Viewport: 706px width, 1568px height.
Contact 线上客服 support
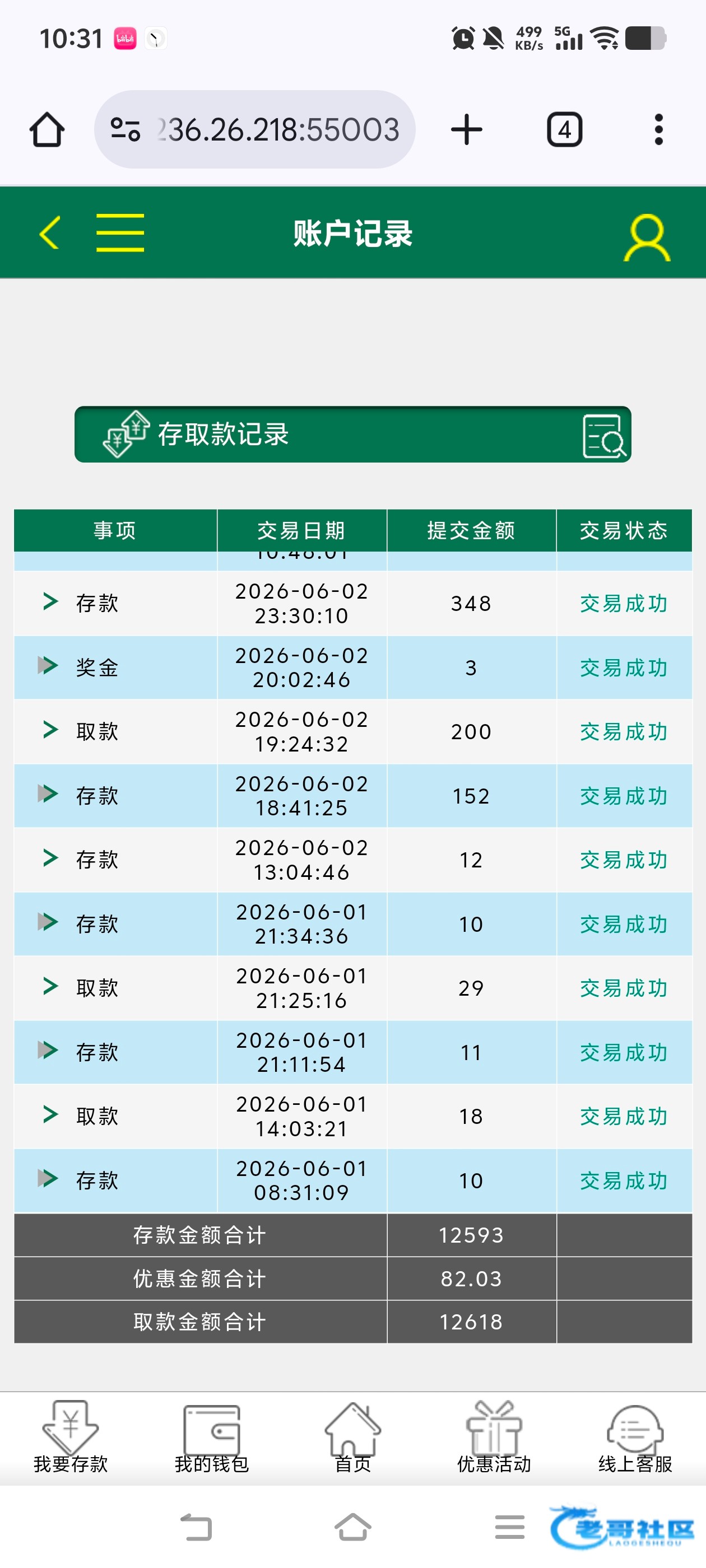coord(635,1437)
